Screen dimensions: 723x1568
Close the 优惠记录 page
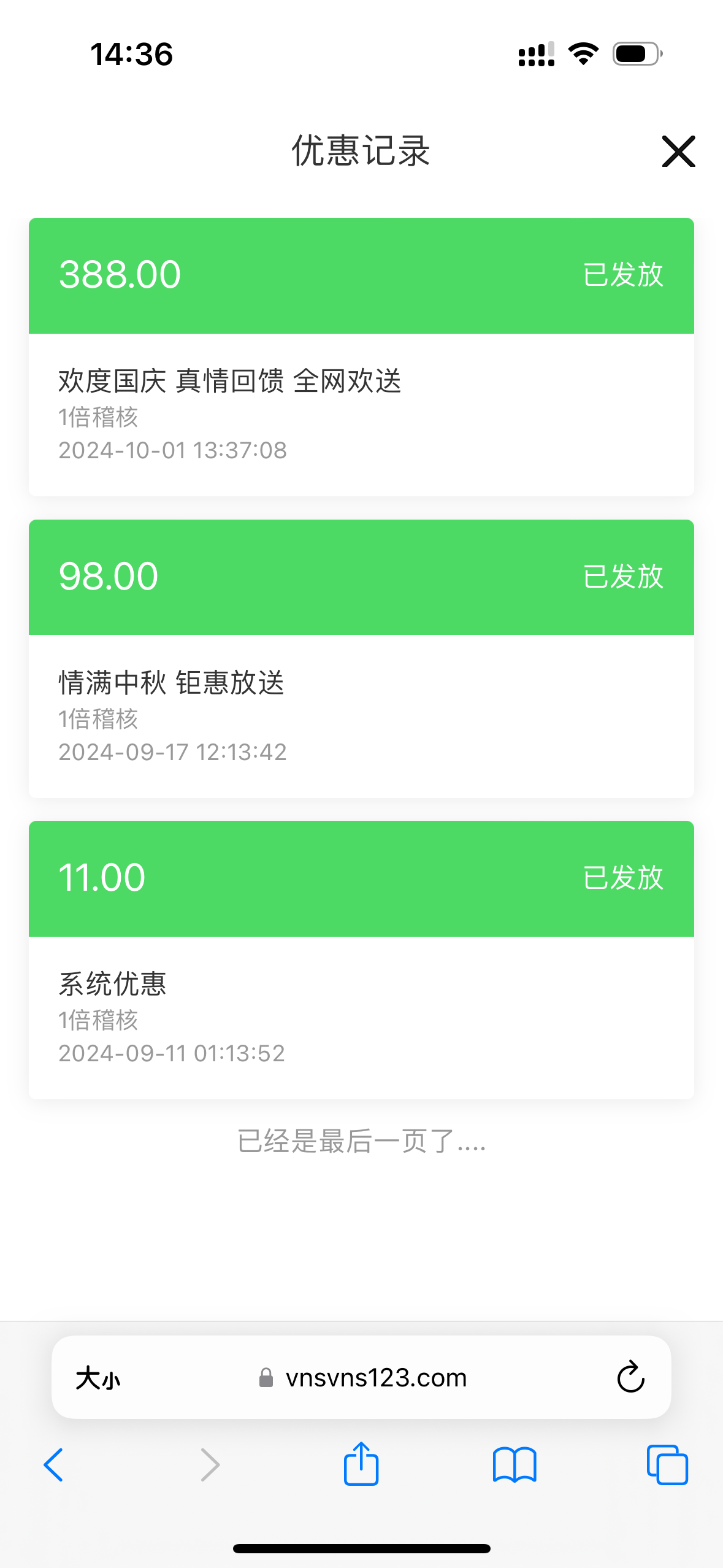click(x=678, y=152)
